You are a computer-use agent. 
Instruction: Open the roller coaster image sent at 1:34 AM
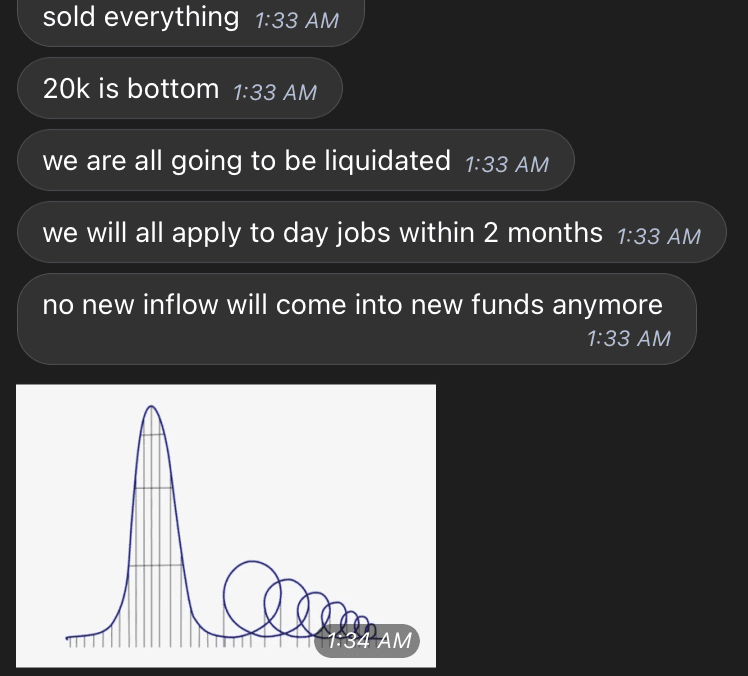(x=226, y=524)
